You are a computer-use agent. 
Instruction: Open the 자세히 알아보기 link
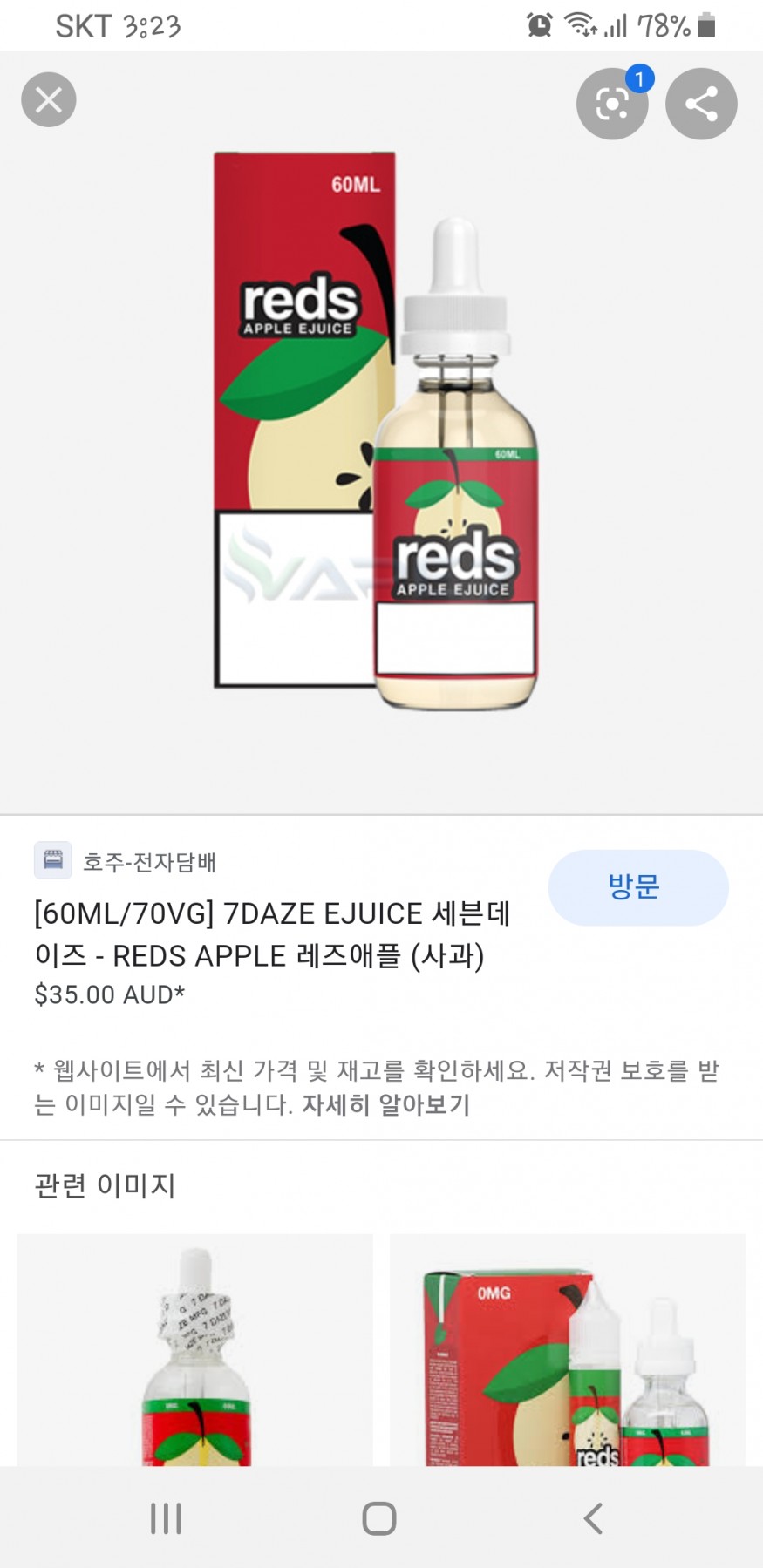coord(385,1104)
